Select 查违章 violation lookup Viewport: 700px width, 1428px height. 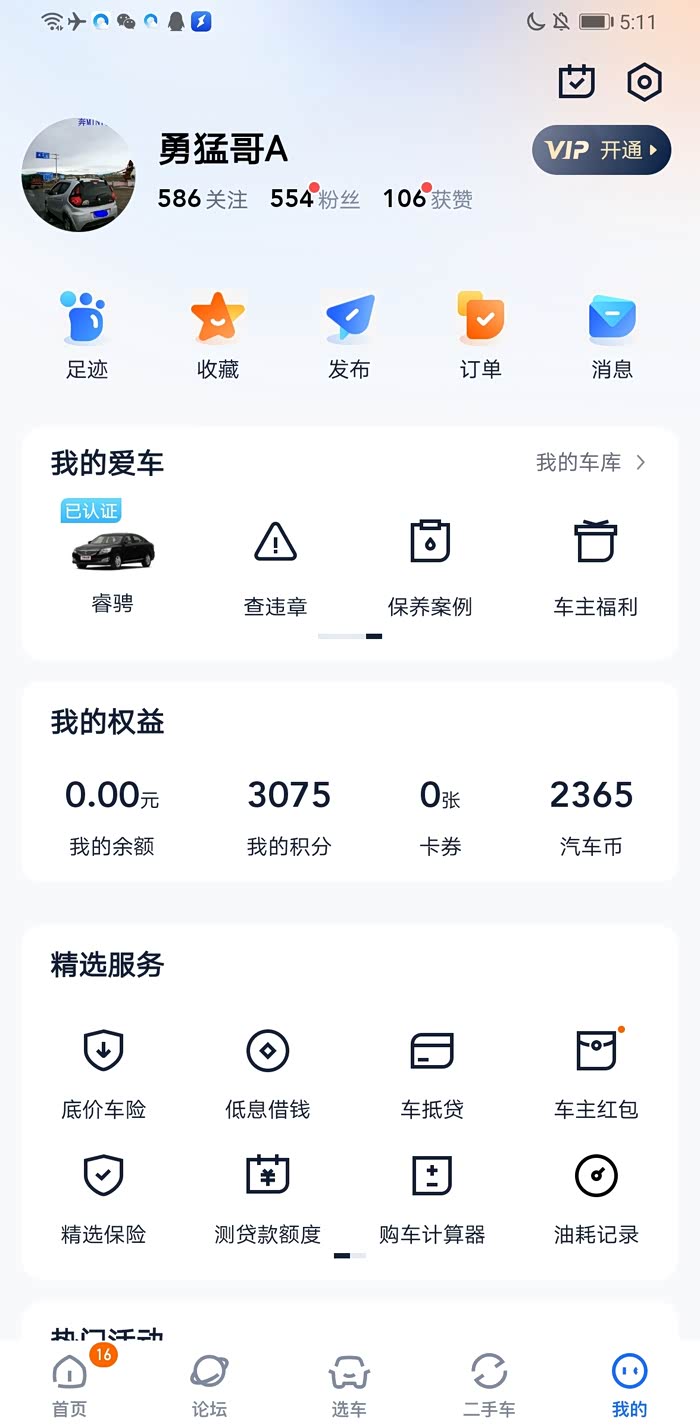pos(275,566)
